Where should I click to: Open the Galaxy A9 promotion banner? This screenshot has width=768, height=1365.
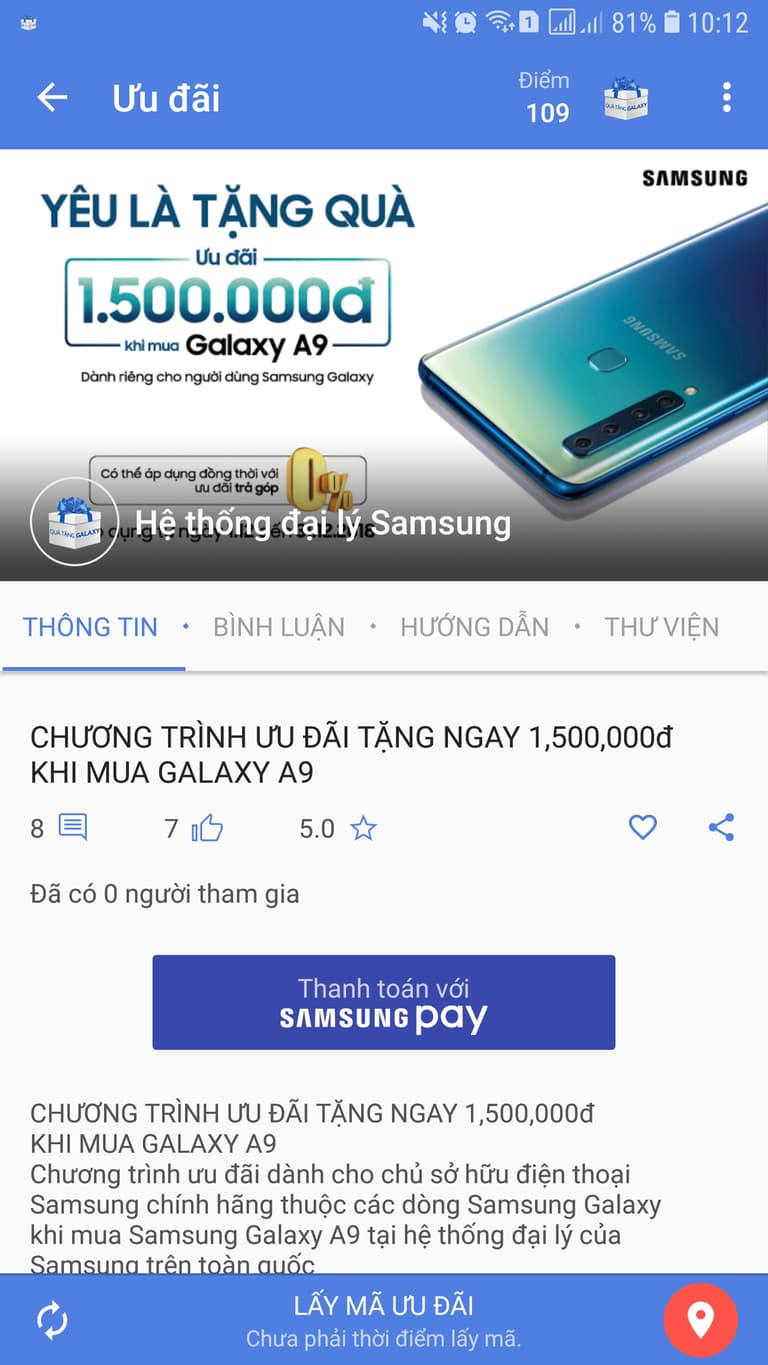(383, 330)
